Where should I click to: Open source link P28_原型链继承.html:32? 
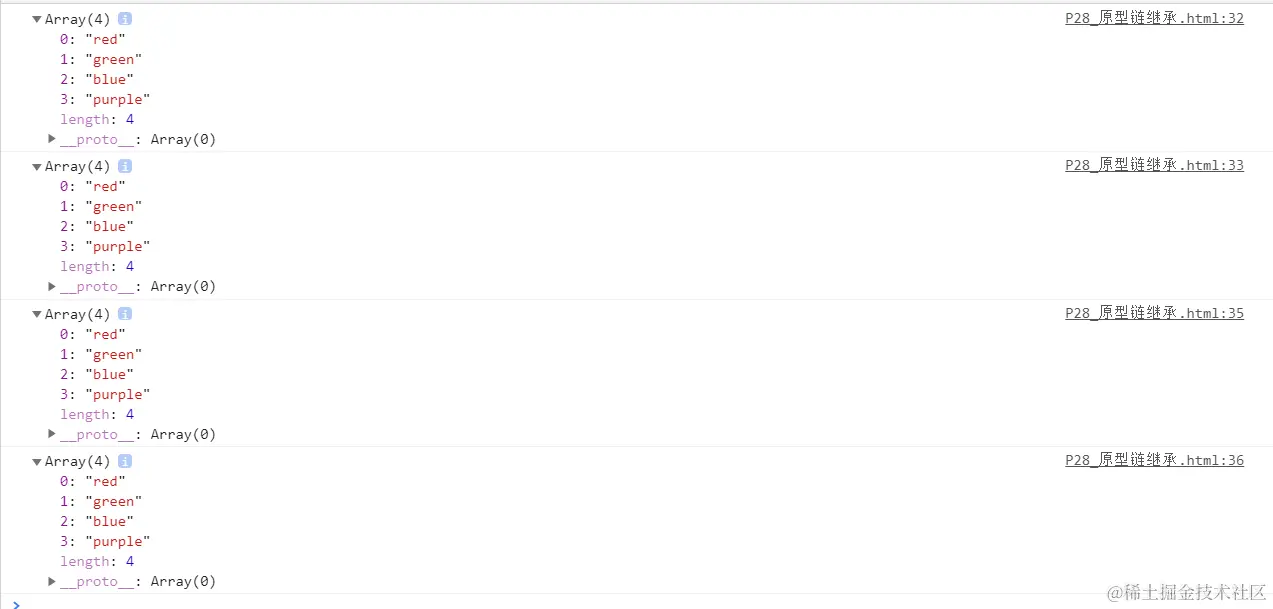click(1154, 18)
